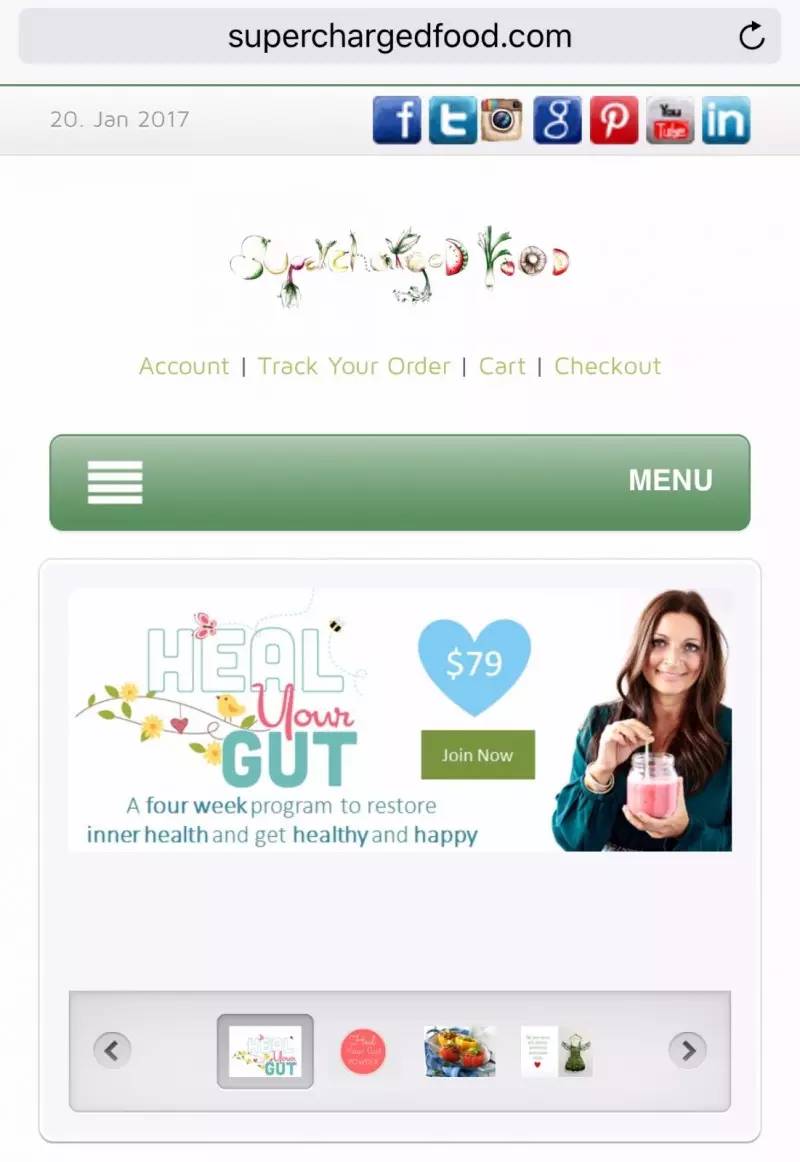The width and height of the screenshot is (800, 1162).
Task: Open the Instagram social icon
Action: point(503,121)
